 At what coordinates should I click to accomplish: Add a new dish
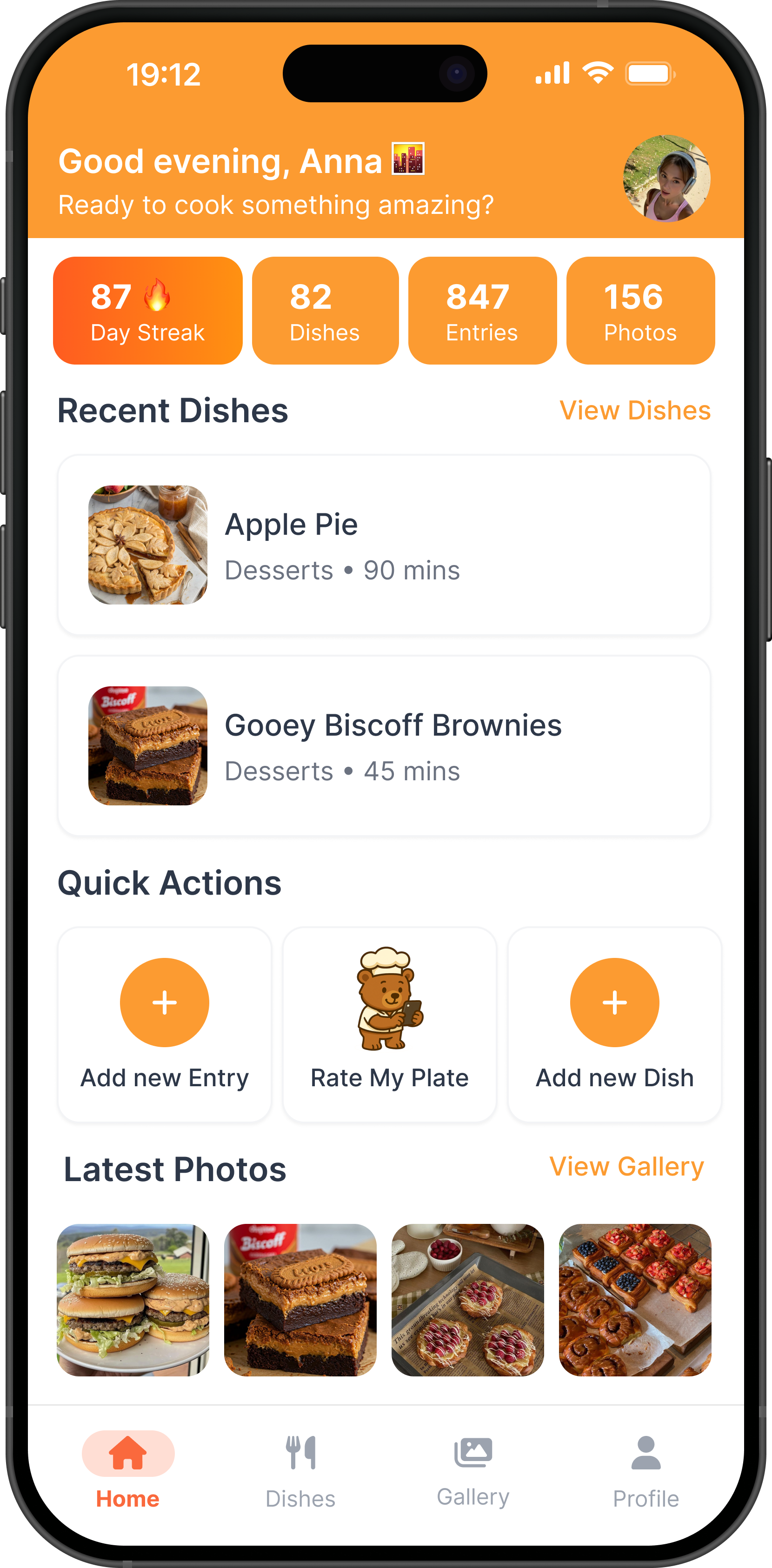coord(614,1024)
